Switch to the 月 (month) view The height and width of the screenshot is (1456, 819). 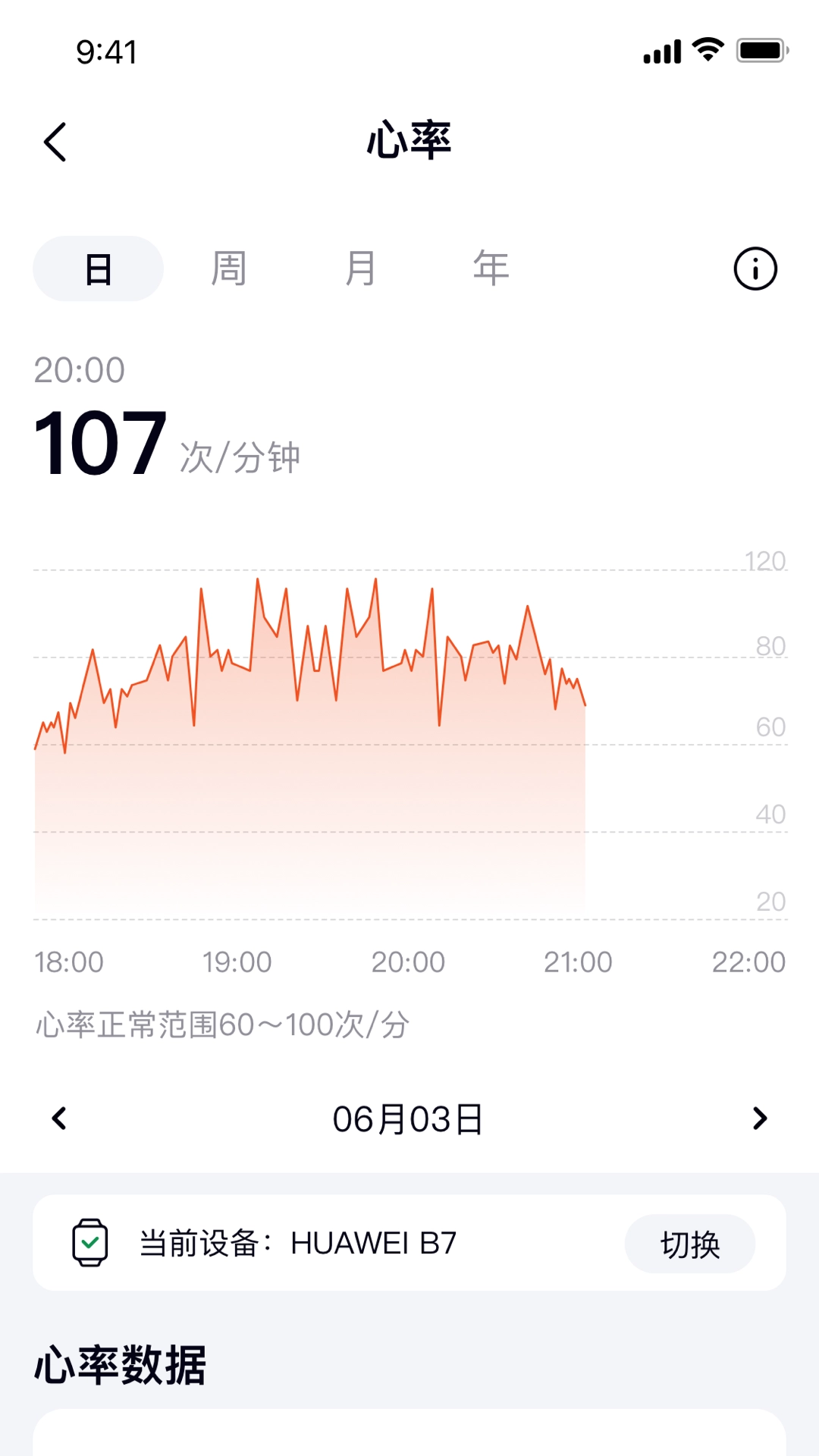359,268
